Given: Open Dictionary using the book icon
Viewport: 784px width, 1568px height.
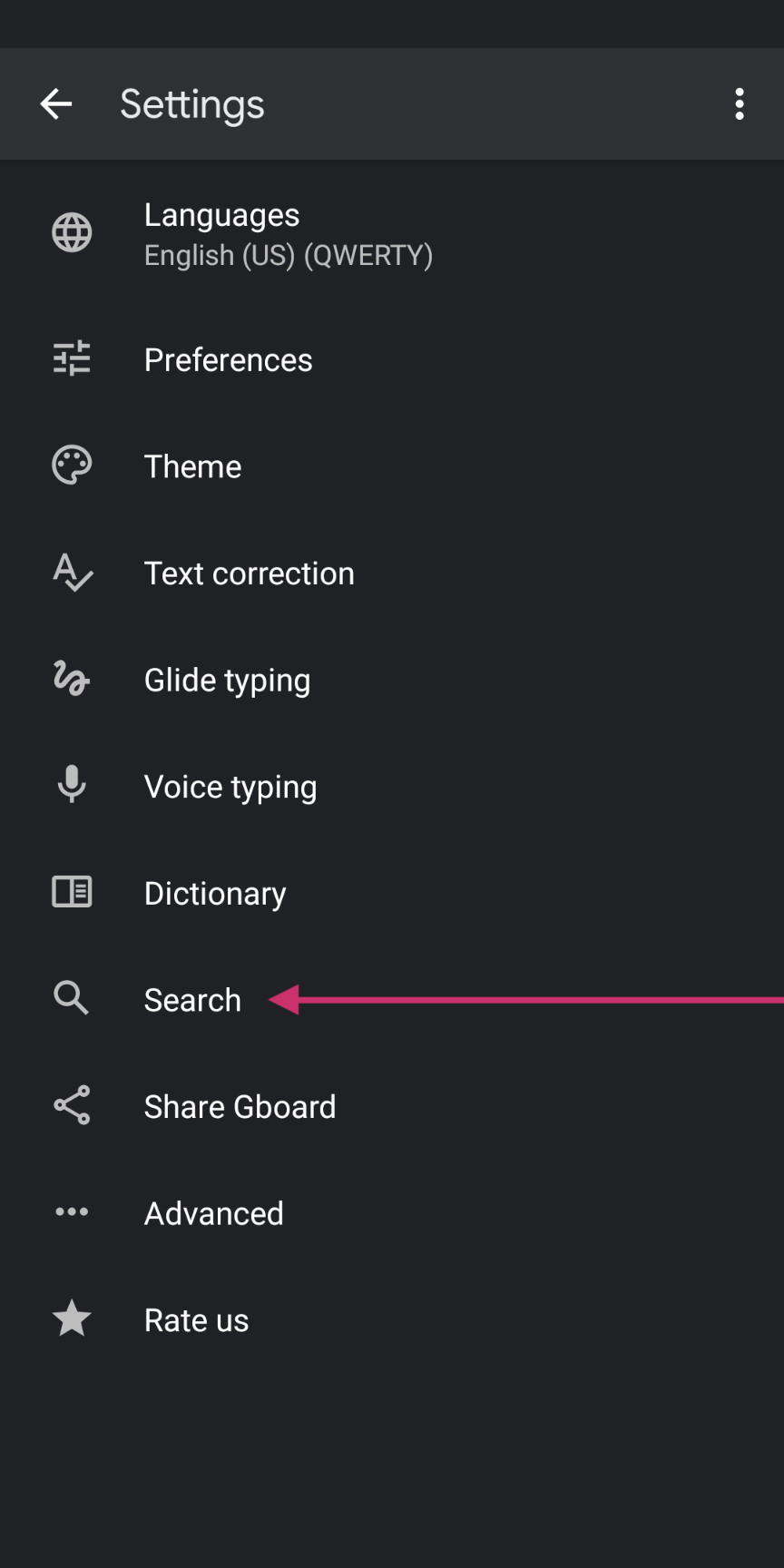Looking at the screenshot, I should [x=72, y=892].
